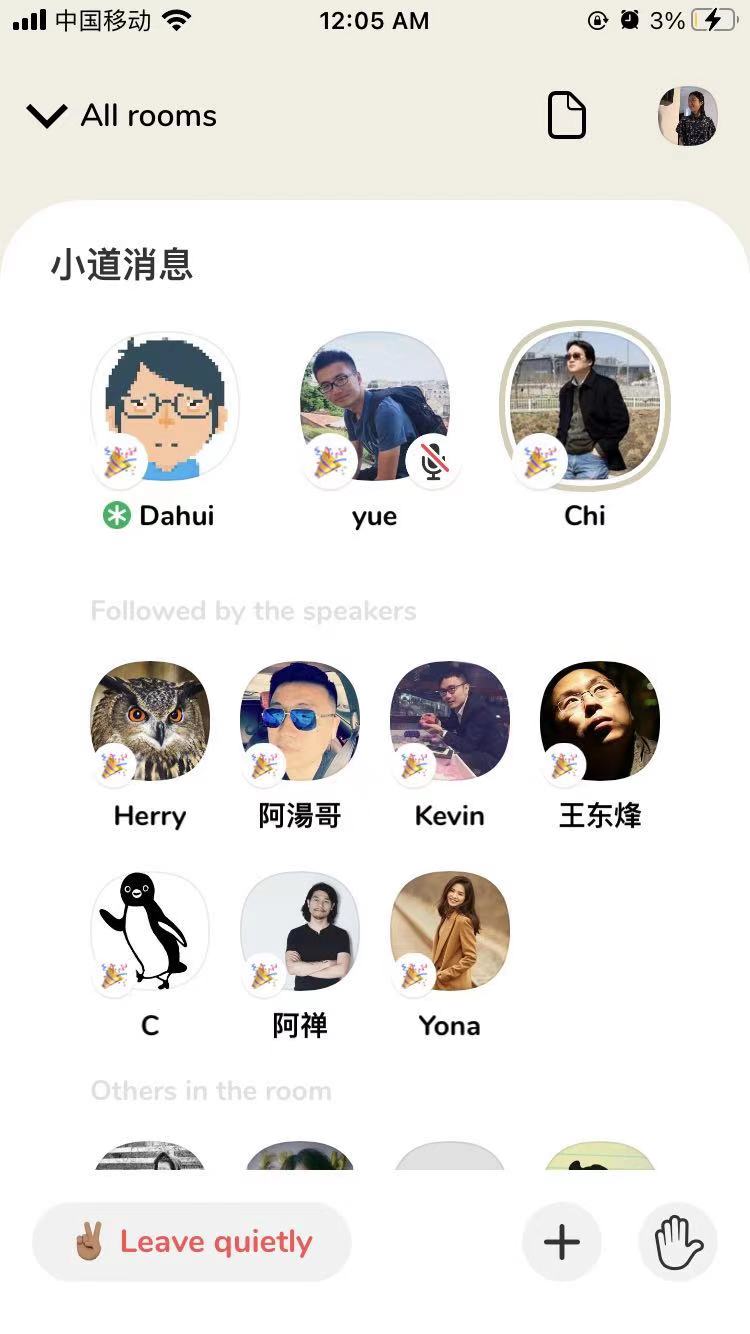
Task: View speaker Dahui's profile
Action: pos(165,407)
